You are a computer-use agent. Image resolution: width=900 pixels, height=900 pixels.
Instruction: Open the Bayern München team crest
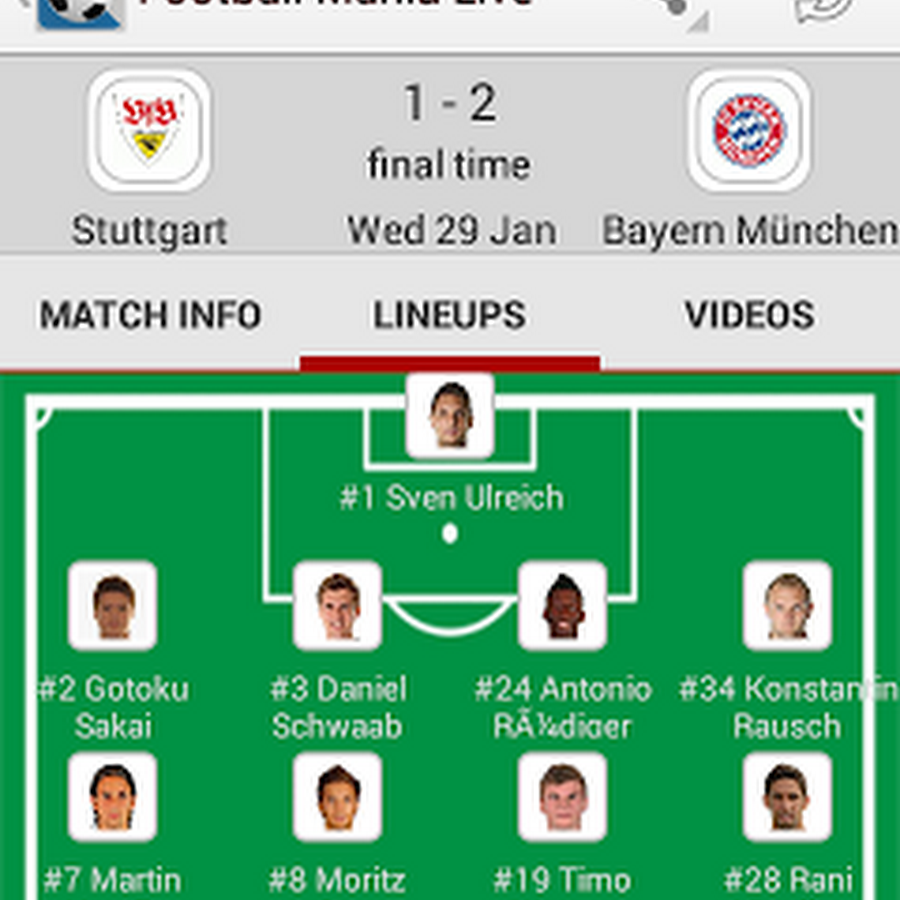(749, 130)
